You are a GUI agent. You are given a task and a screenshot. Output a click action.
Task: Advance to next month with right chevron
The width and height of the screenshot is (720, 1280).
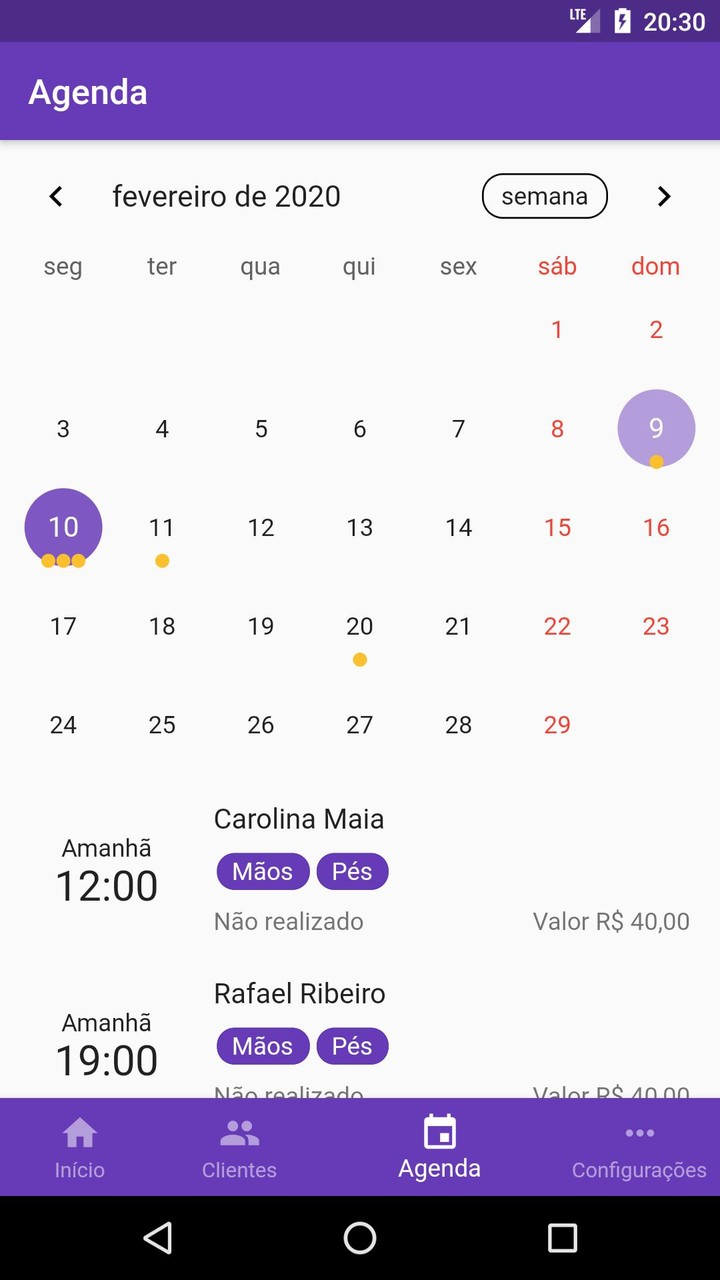663,196
